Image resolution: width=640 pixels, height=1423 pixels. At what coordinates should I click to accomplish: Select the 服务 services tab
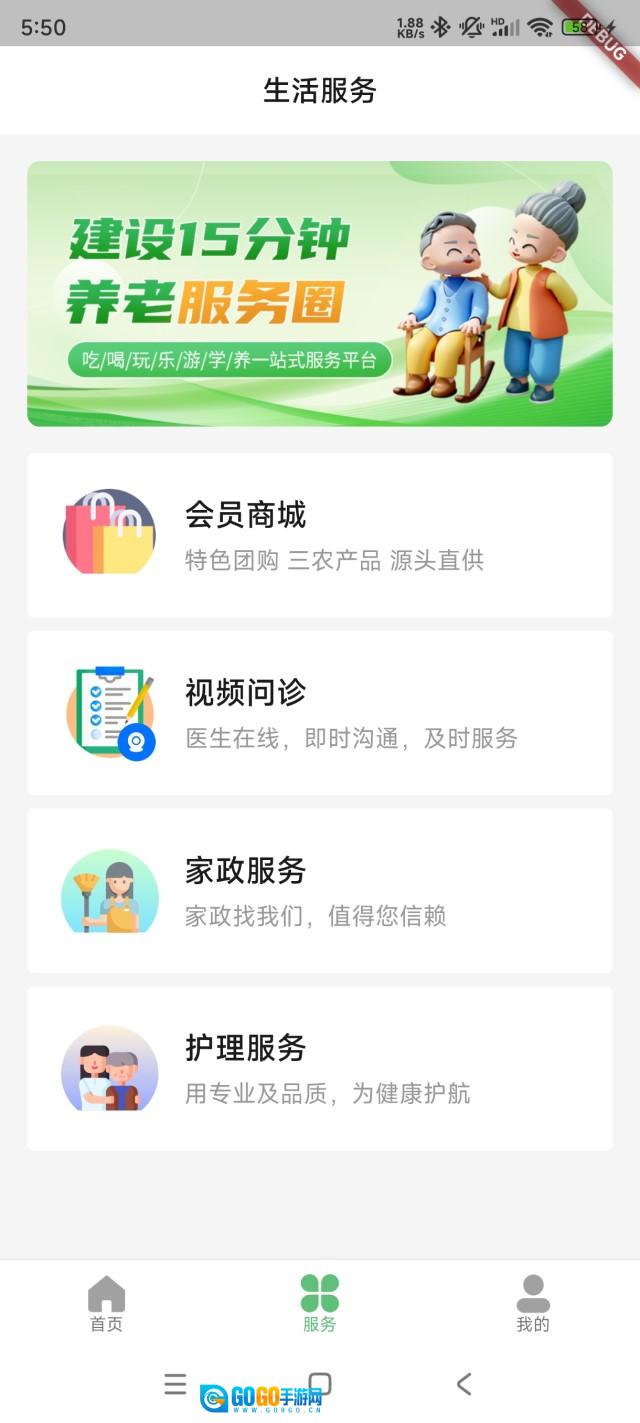[x=320, y=1304]
